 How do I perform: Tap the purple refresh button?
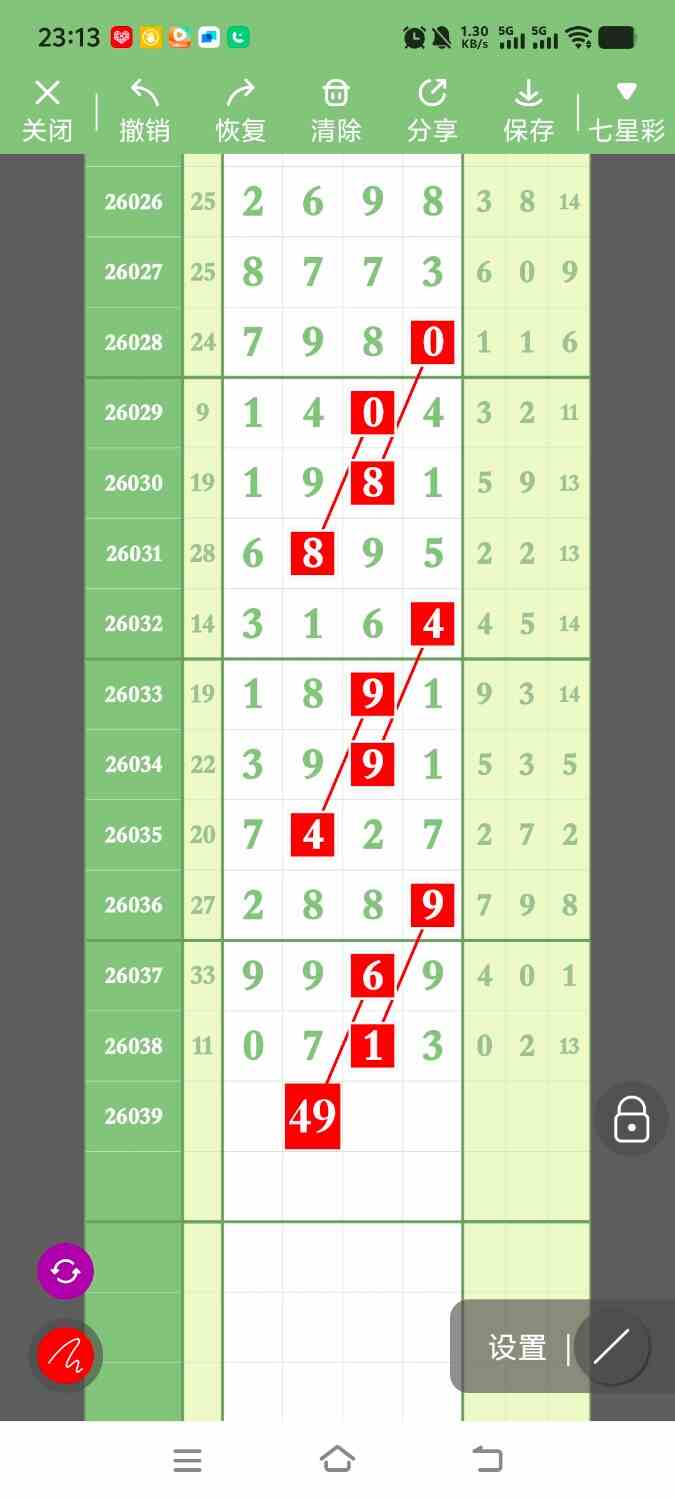pyautogui.click(x=65, y=1271)
